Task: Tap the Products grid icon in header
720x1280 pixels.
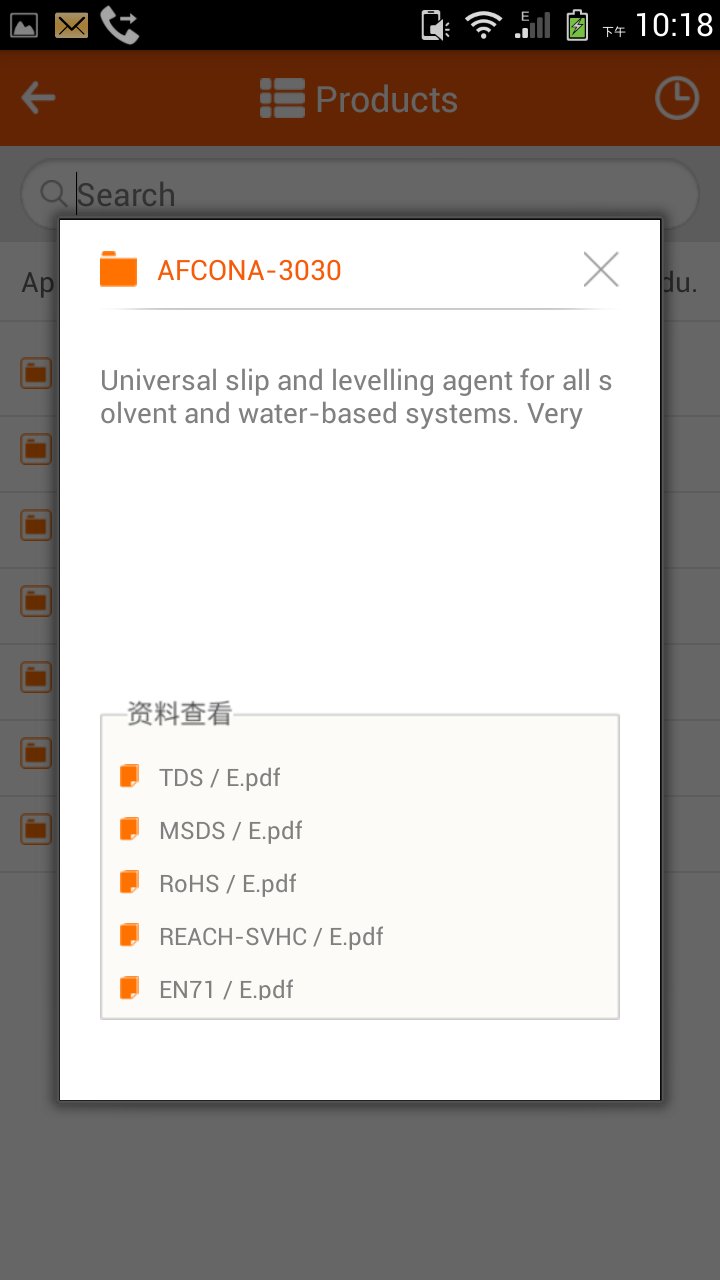Action: pyautogui.click(x=283, y=97)
